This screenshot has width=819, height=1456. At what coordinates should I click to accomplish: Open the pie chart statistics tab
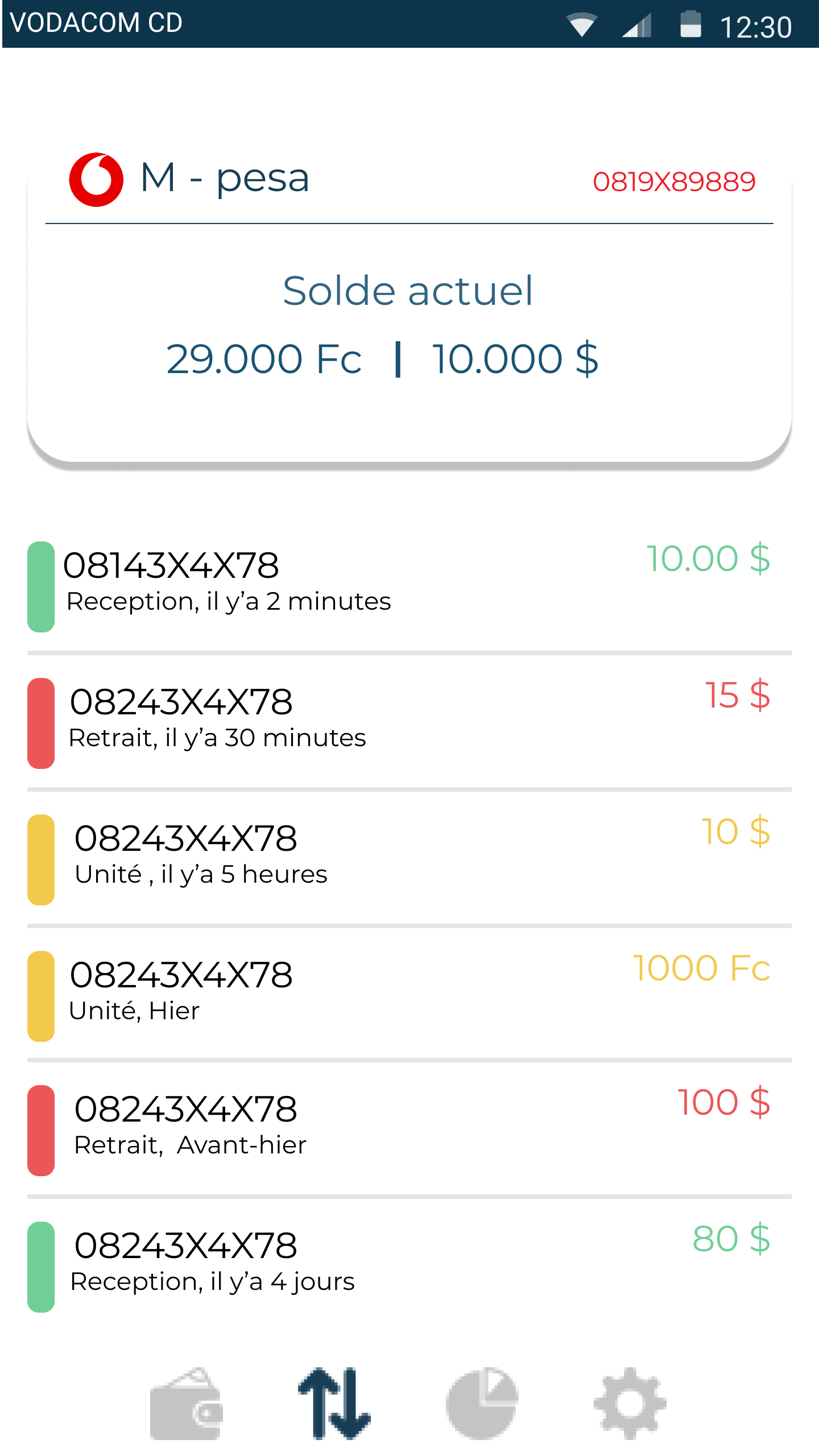click(482, 1403)
